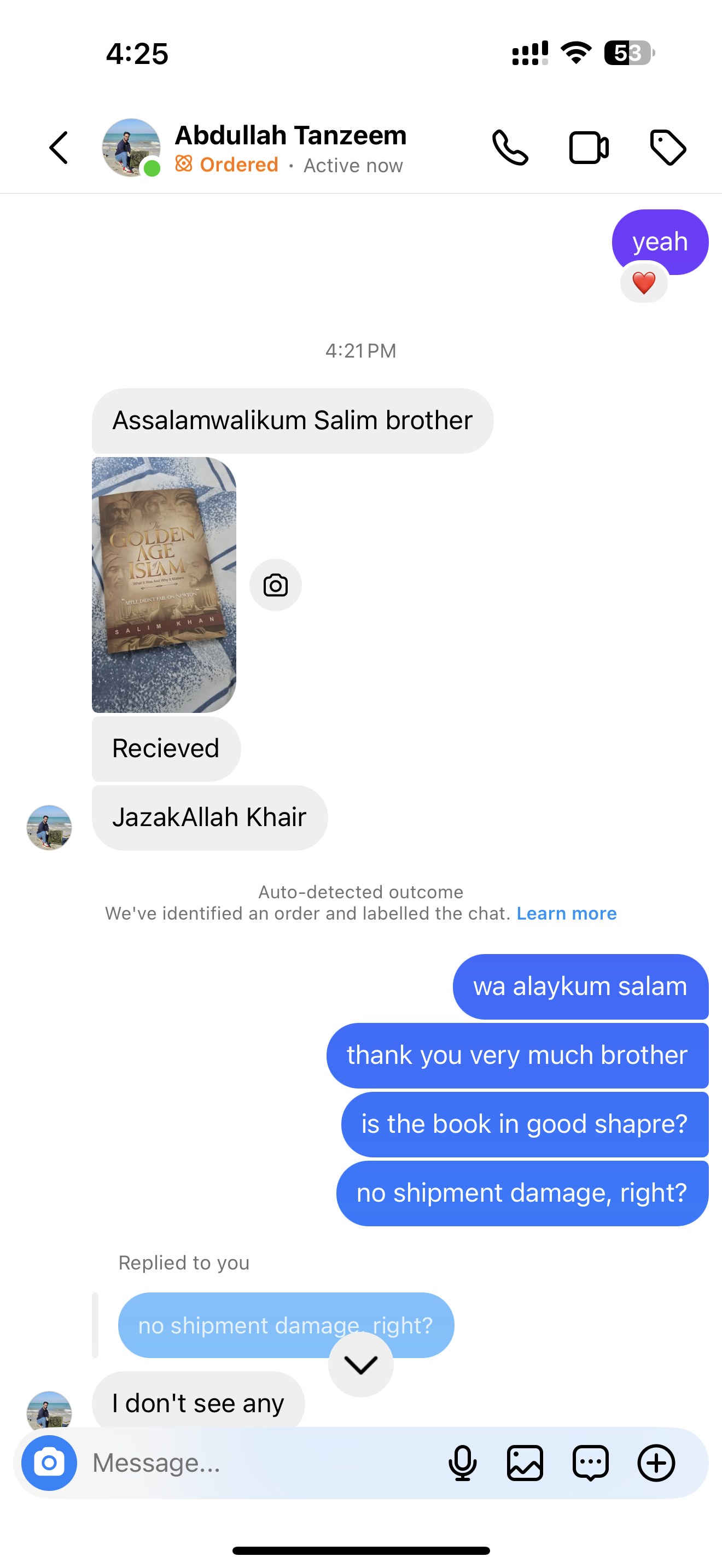Image resolution: width=722 pixels, height=1568 pixels.
Task: Start a video call with Abdullah
Action: coord(589,148)
